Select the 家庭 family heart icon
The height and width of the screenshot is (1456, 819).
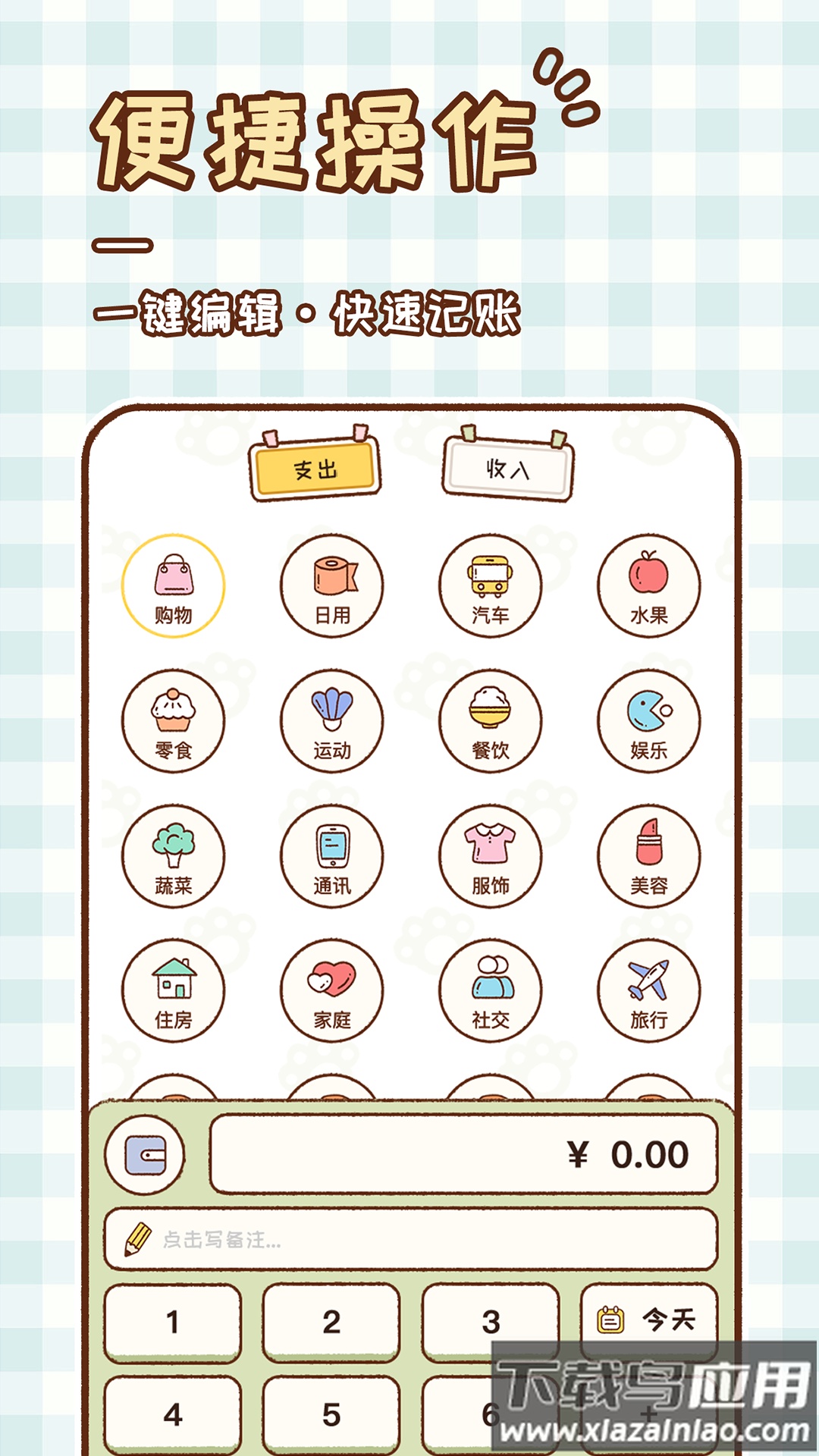pyautogui.click(x=332, y=990)
